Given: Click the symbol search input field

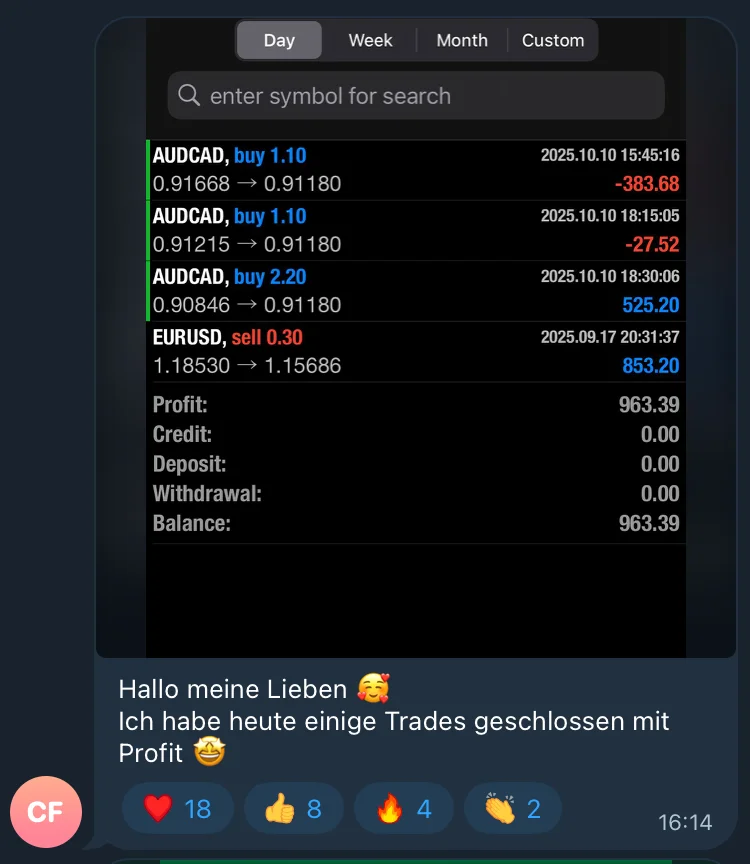Looking at the screenshot, I should [415, 95].
